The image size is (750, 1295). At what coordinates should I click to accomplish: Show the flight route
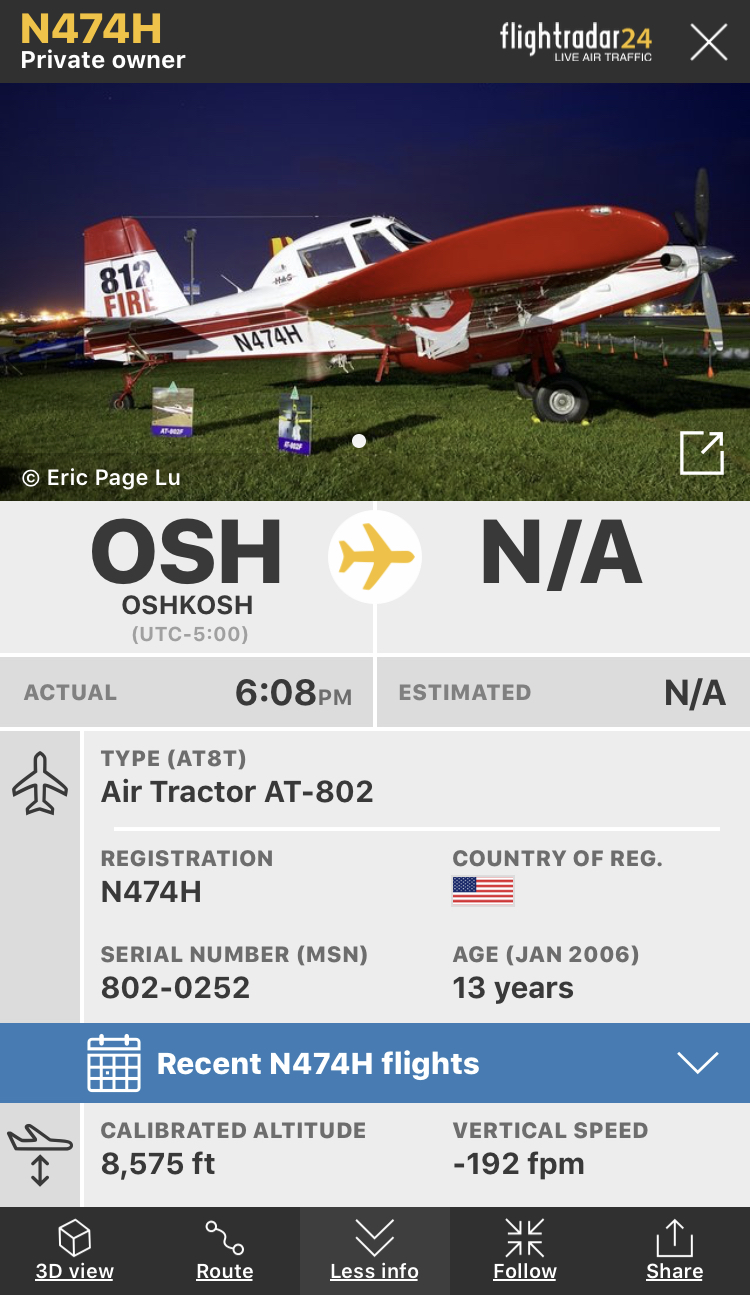224,1250
